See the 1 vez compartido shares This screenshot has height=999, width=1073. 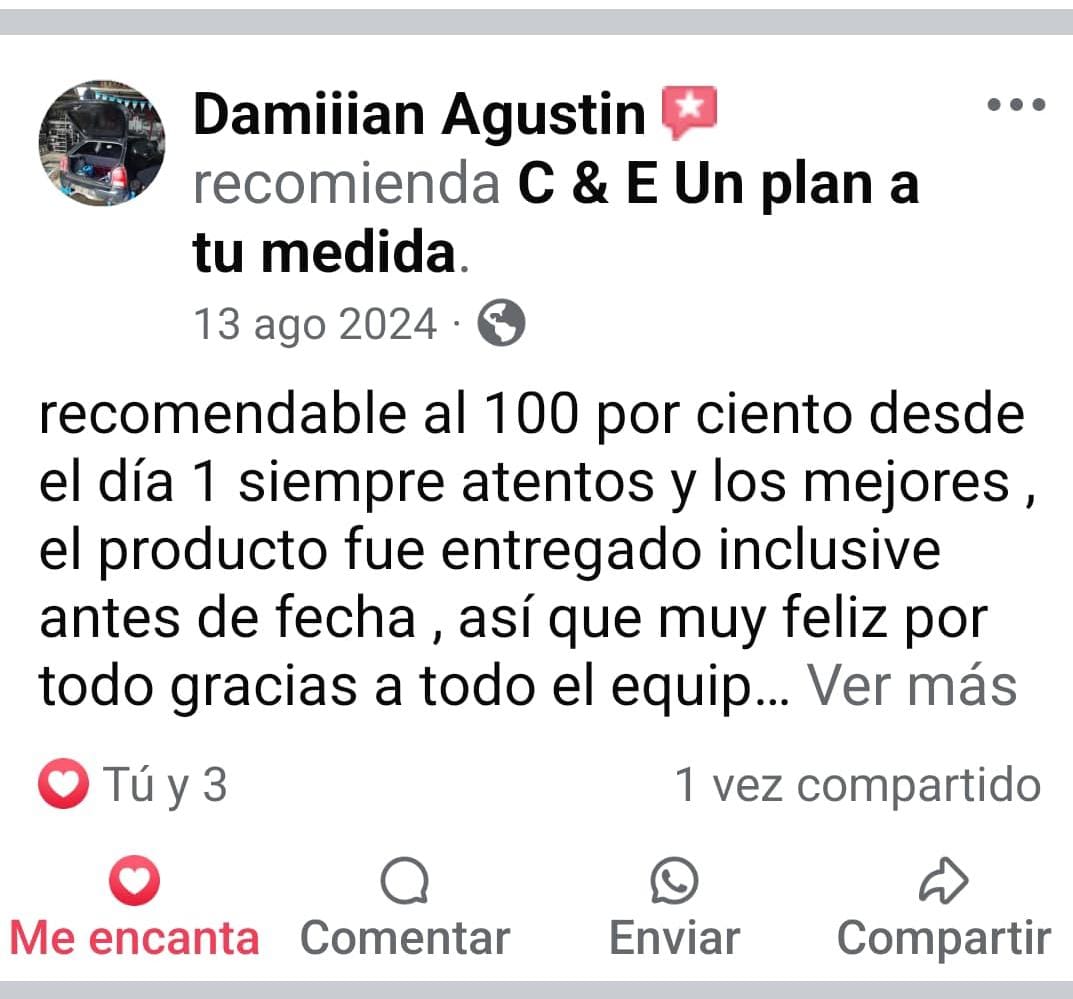(x=858, y=785)
